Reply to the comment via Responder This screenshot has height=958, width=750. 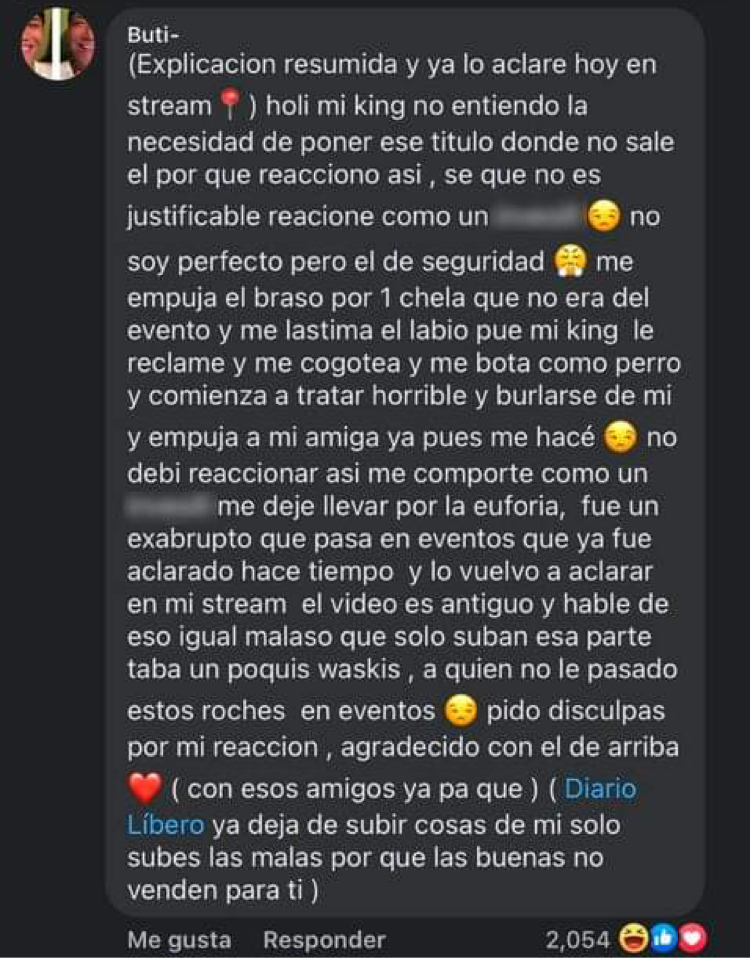tap(324, 940)
